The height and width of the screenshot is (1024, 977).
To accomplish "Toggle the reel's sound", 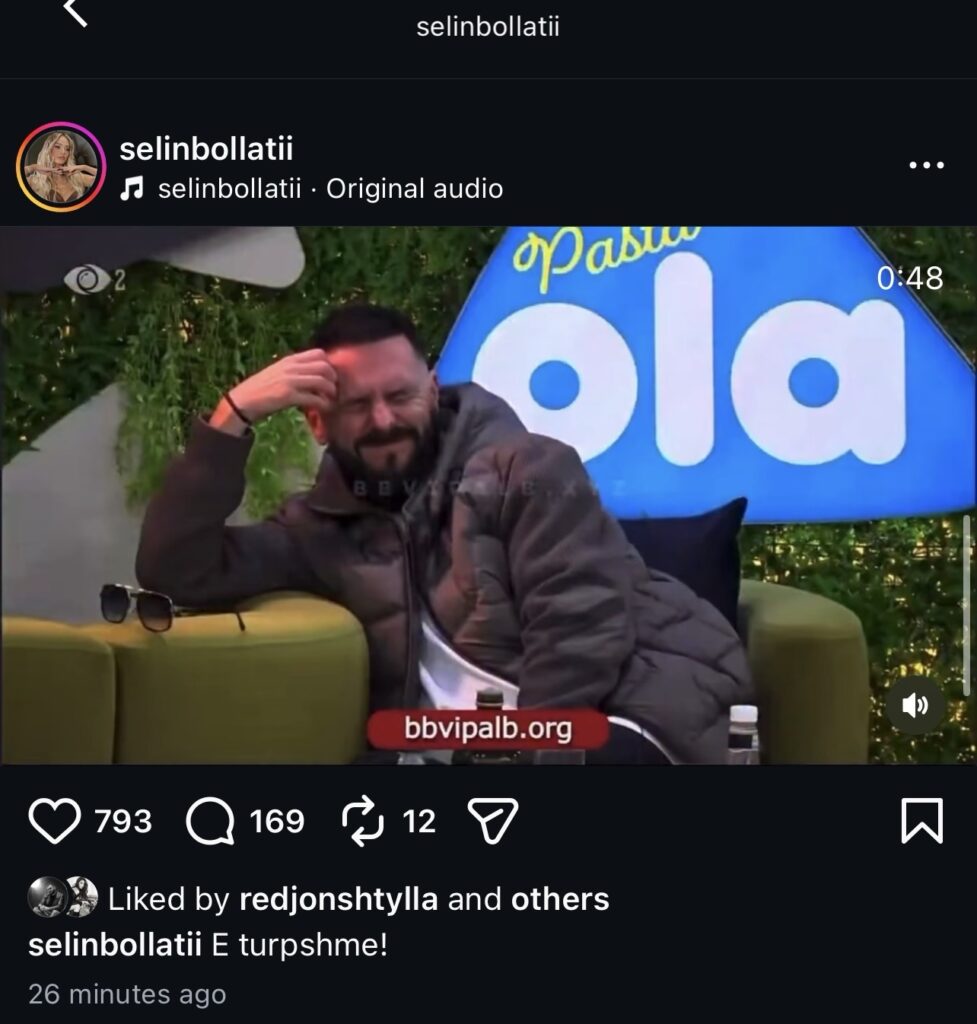I will (915, 706).
